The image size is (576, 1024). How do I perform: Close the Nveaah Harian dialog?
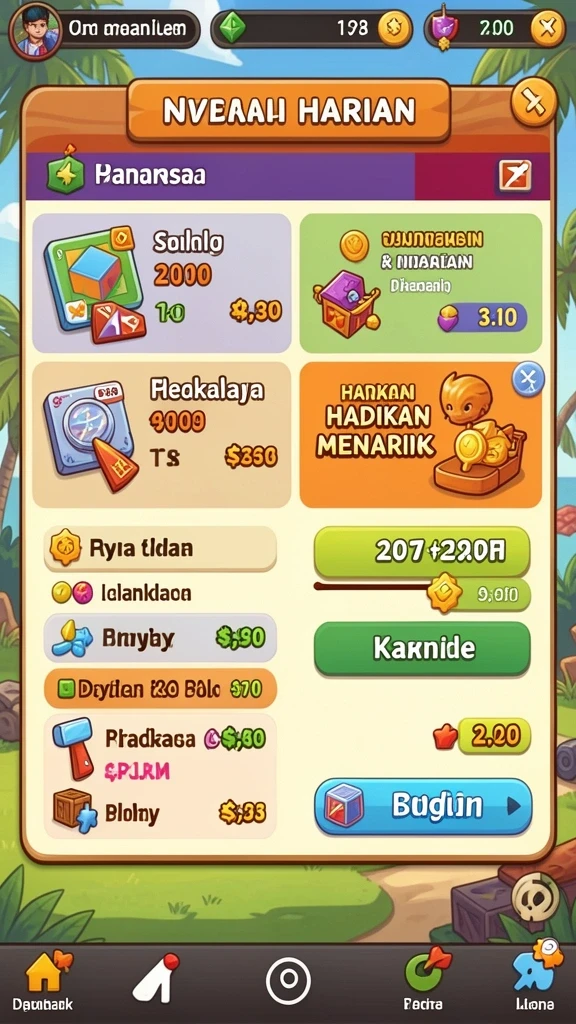534,103
